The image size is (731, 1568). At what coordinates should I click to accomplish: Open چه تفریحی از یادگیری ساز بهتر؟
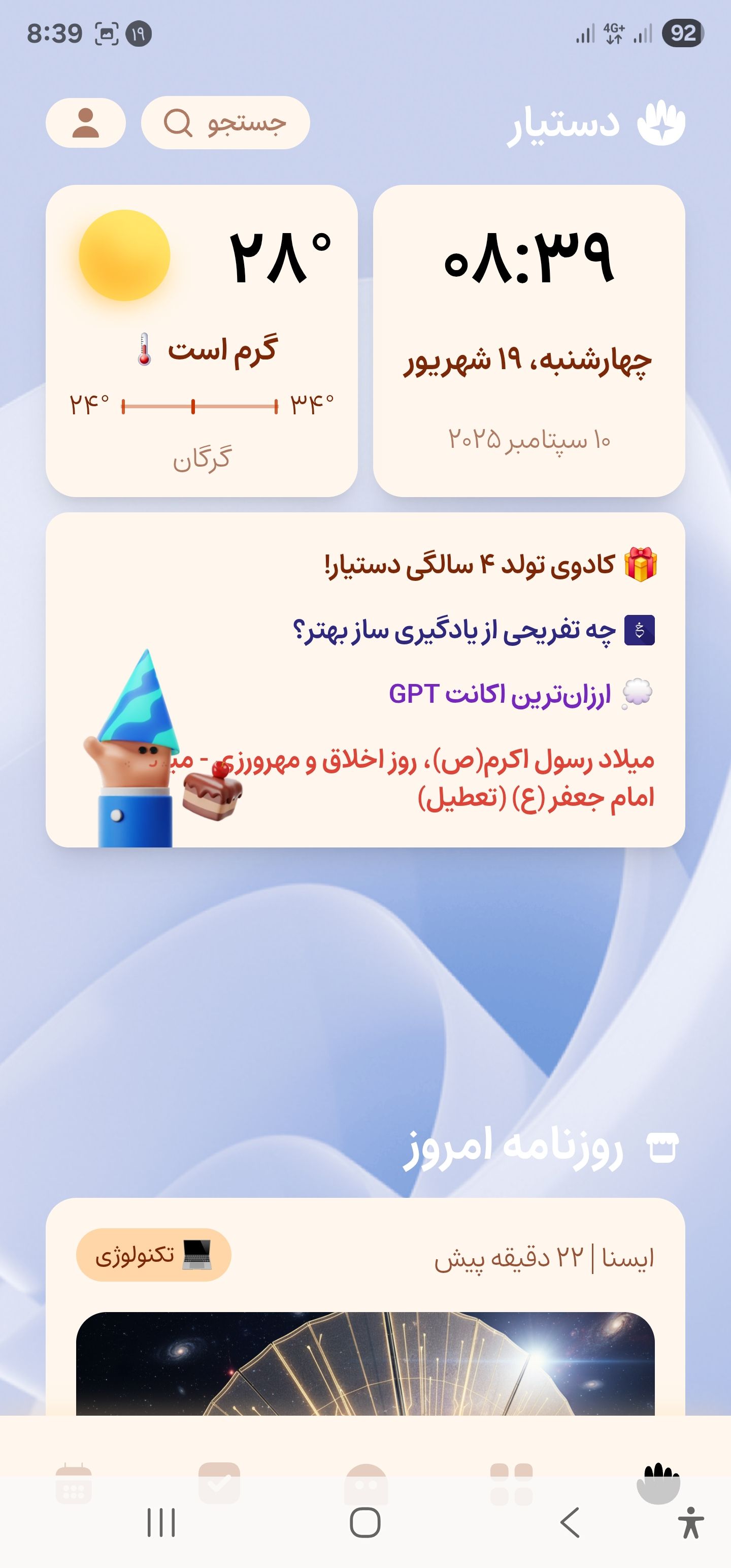coord(474,630)
